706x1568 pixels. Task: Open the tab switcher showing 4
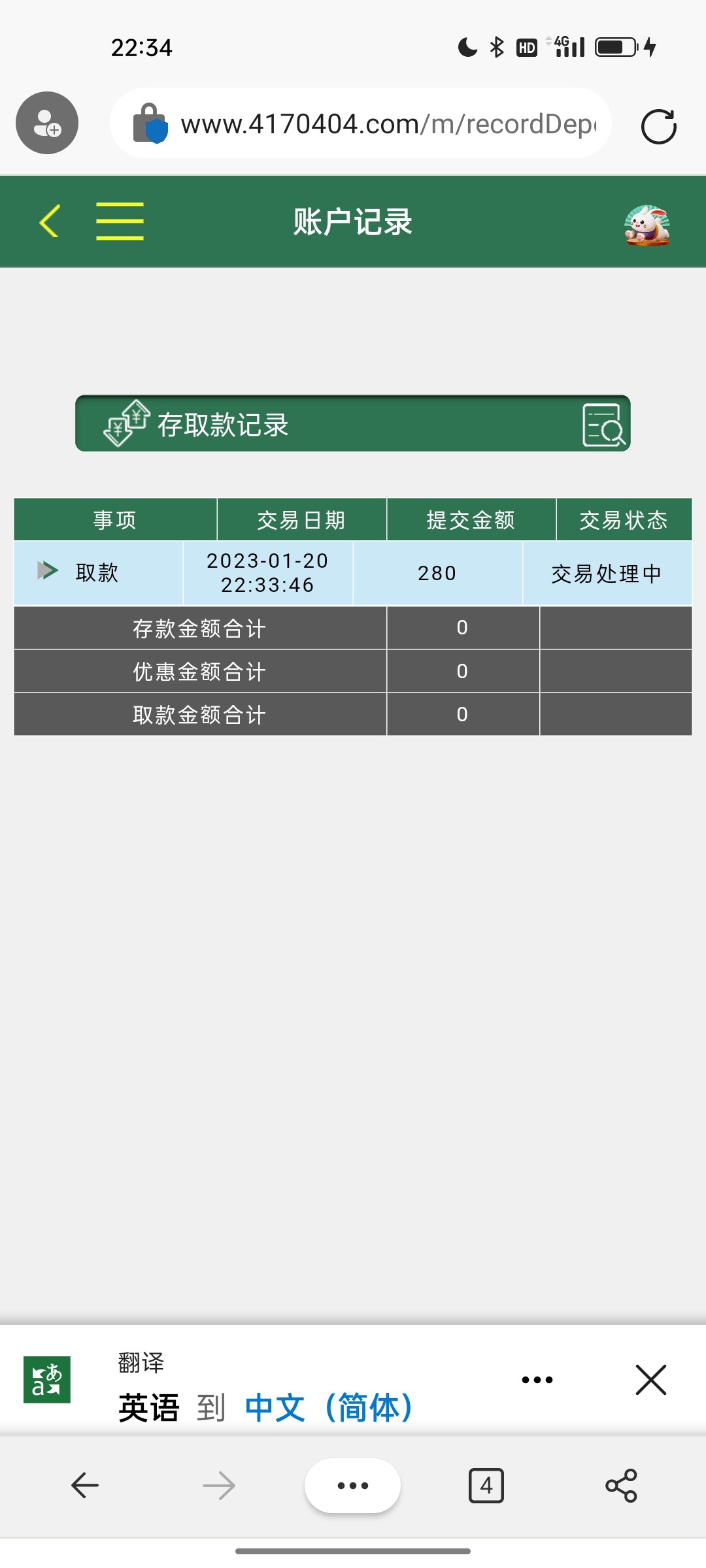click(486, 1486)
